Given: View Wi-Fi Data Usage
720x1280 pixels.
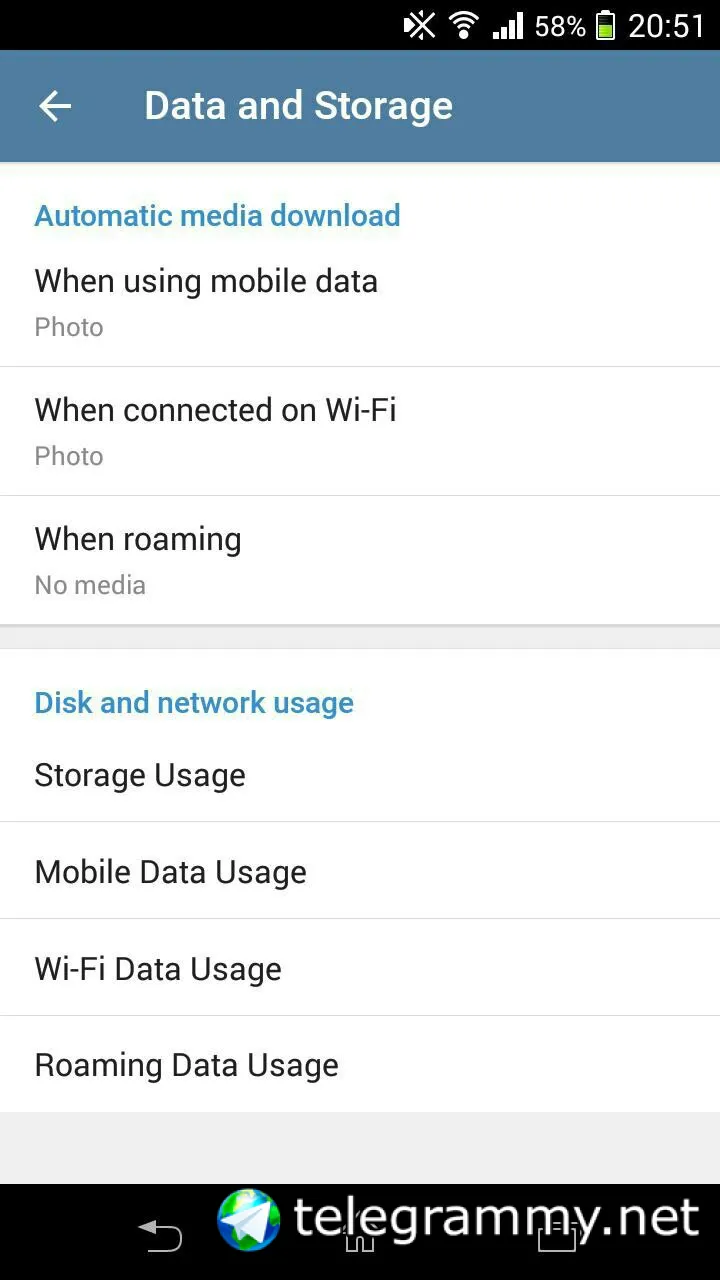Looking at the screenshot, I should 360,968.
